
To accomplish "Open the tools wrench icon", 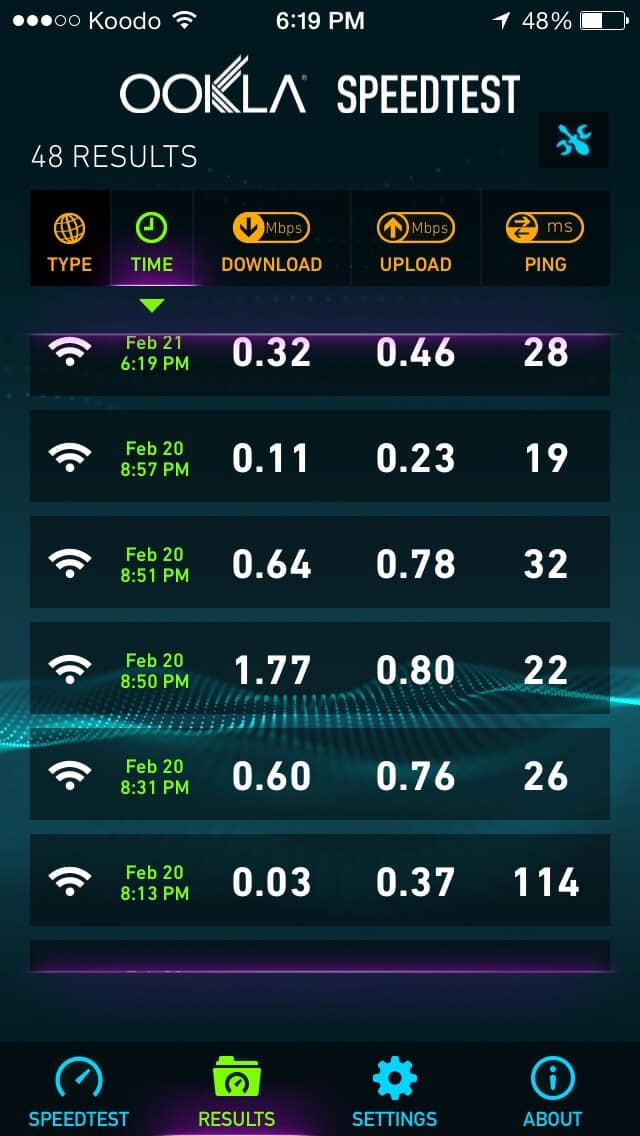I will pos(573,140).
